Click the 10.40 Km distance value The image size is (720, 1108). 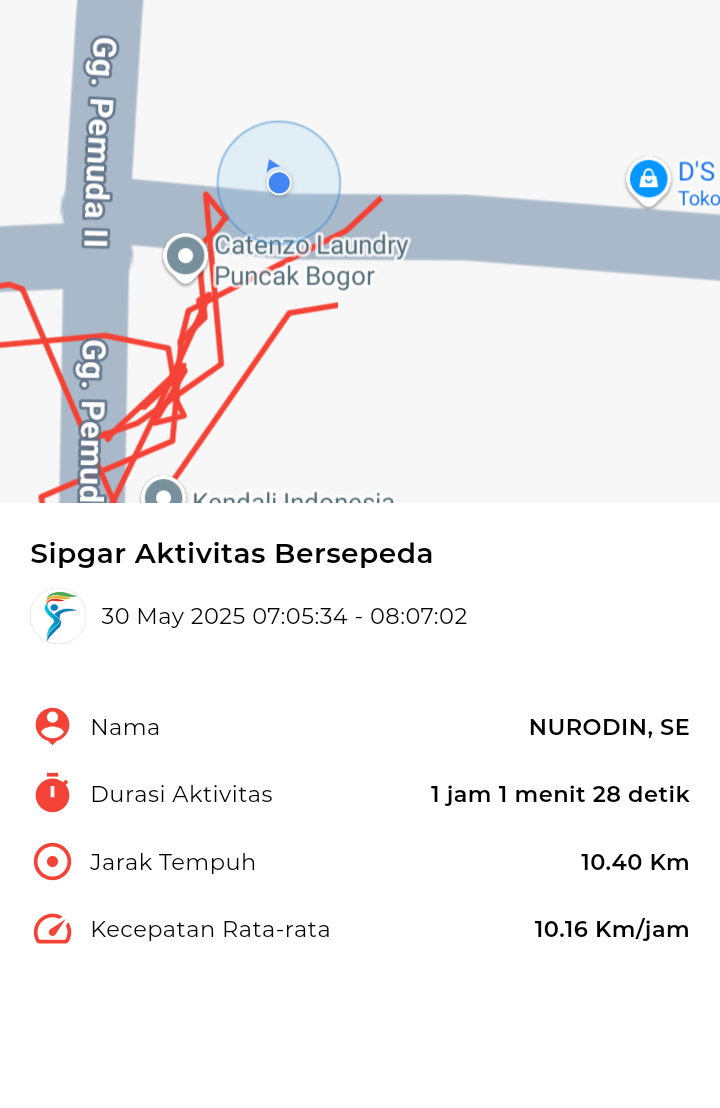(x=634, y=861)
